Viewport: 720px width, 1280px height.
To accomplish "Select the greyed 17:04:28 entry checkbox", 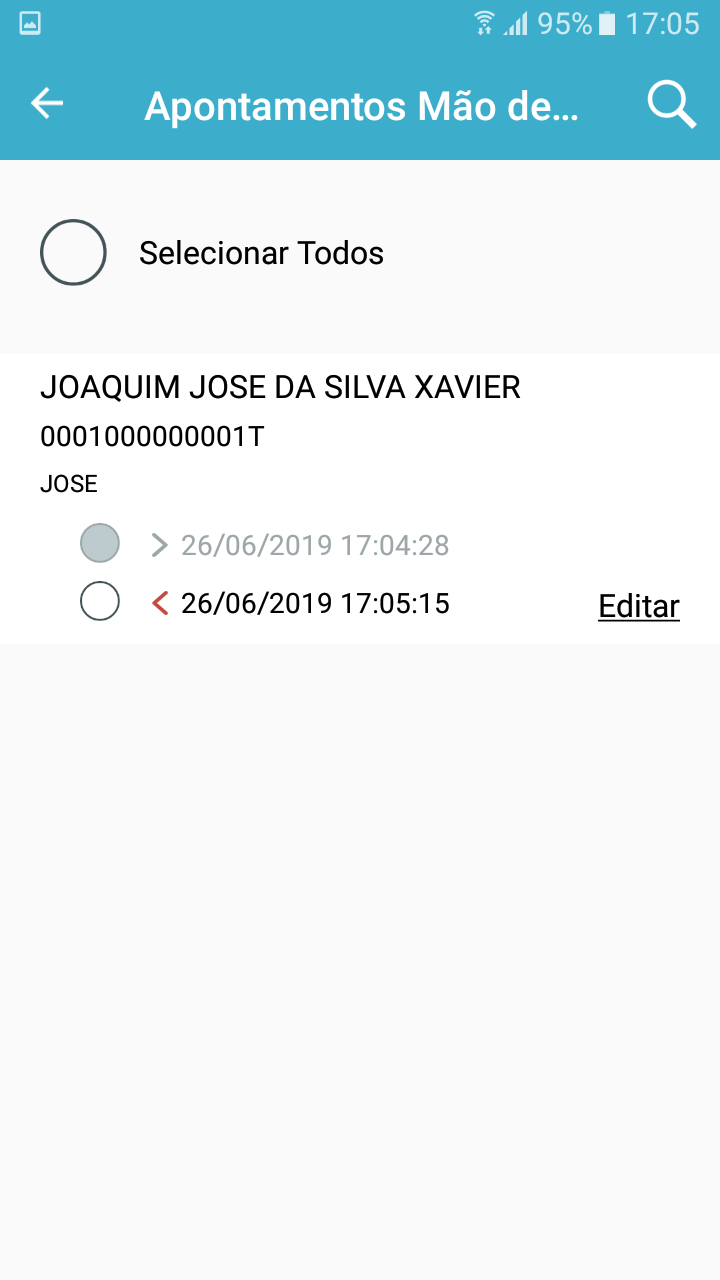I will coord(100,544).
